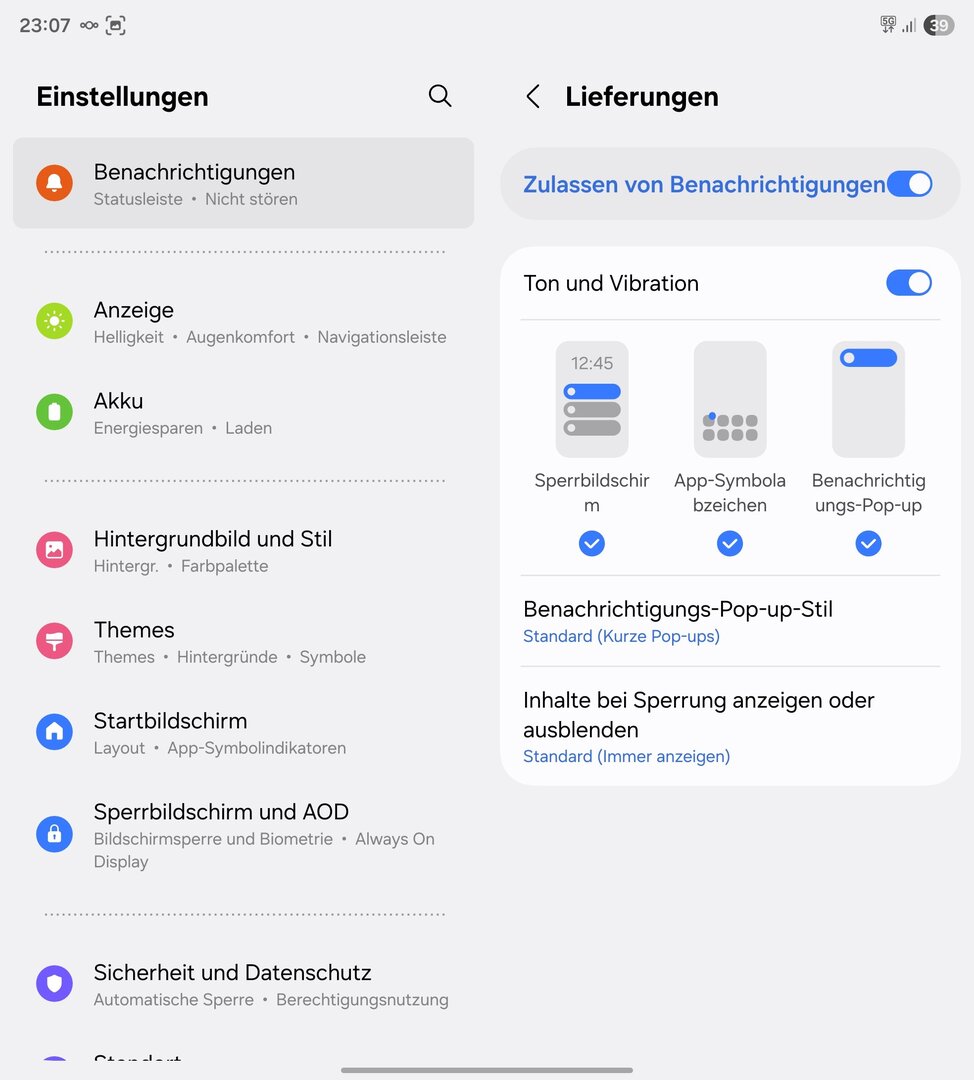Open Inhalte bei Sperrung anzeigen oder ausblenden
Screen dimensions: 974x1080
(730, 727)
